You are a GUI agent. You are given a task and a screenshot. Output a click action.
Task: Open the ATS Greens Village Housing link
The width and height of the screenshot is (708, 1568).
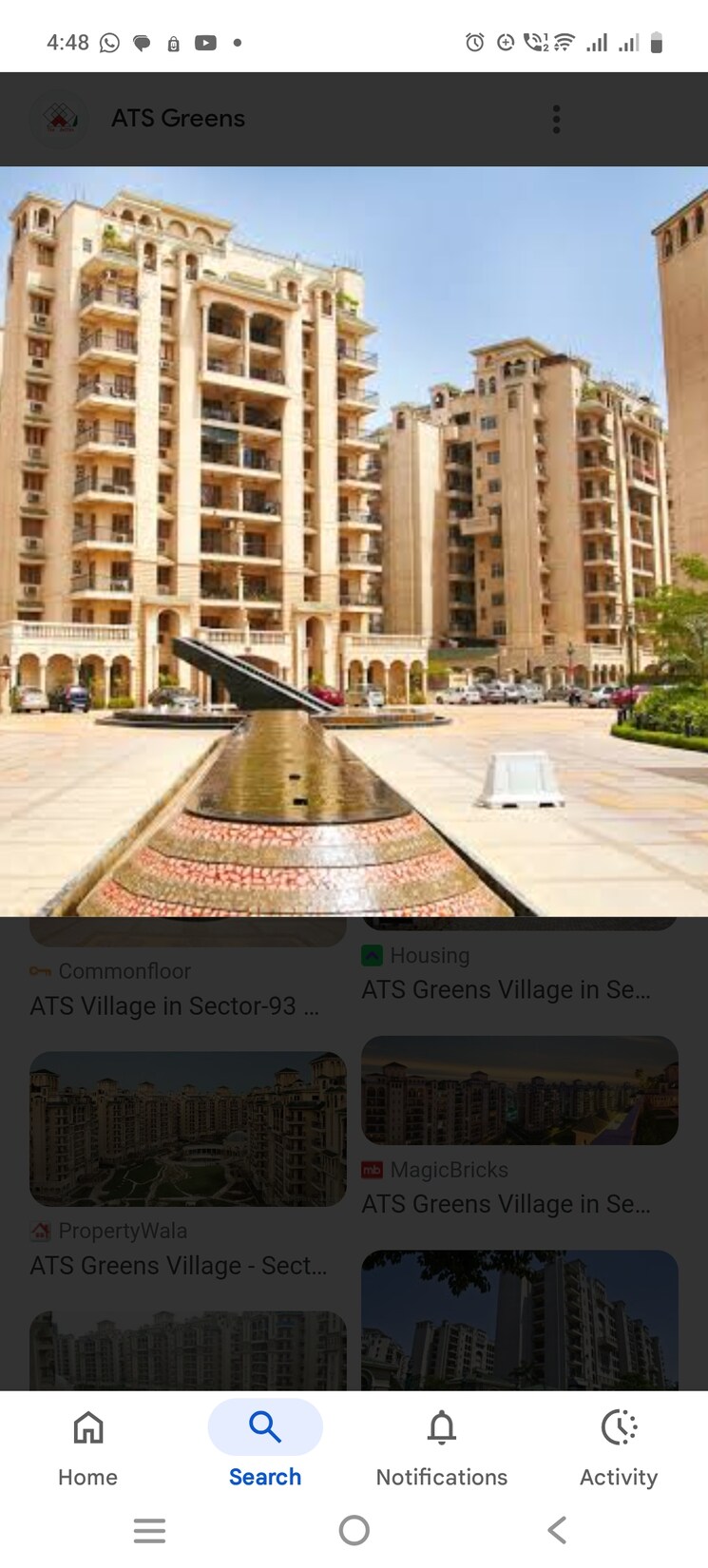pos(505,989)
